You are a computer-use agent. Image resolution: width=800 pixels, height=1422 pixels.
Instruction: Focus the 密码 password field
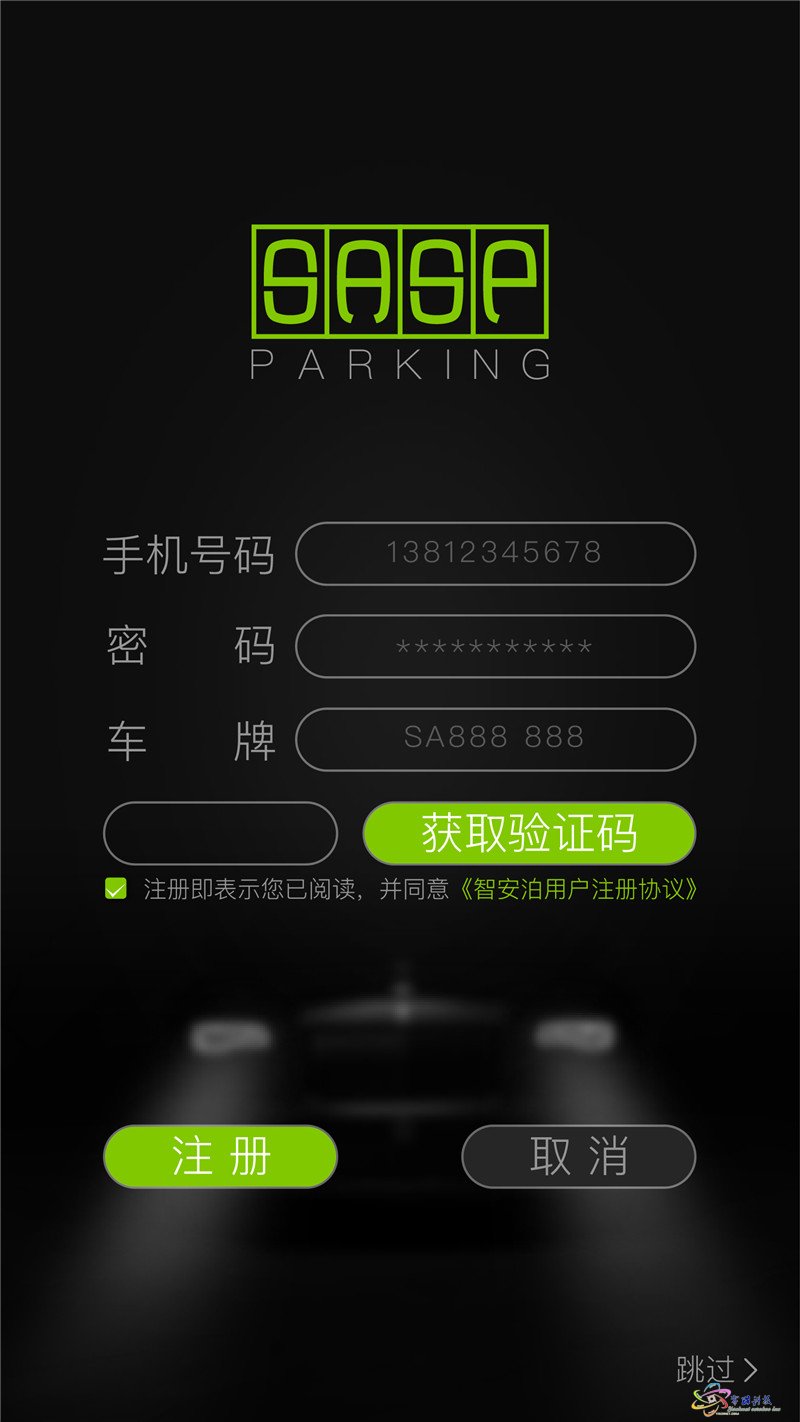click(x=495, y=646)
